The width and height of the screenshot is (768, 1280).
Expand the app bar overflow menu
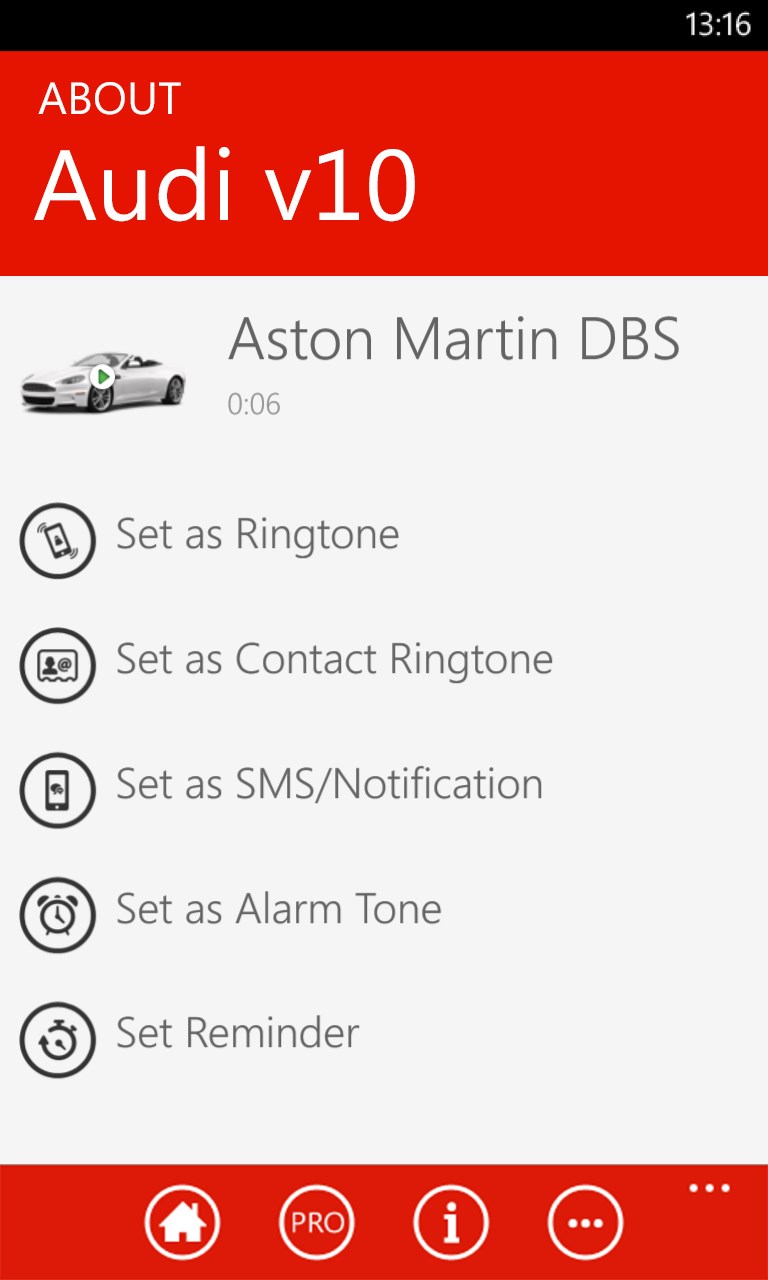click(709, 1188)
